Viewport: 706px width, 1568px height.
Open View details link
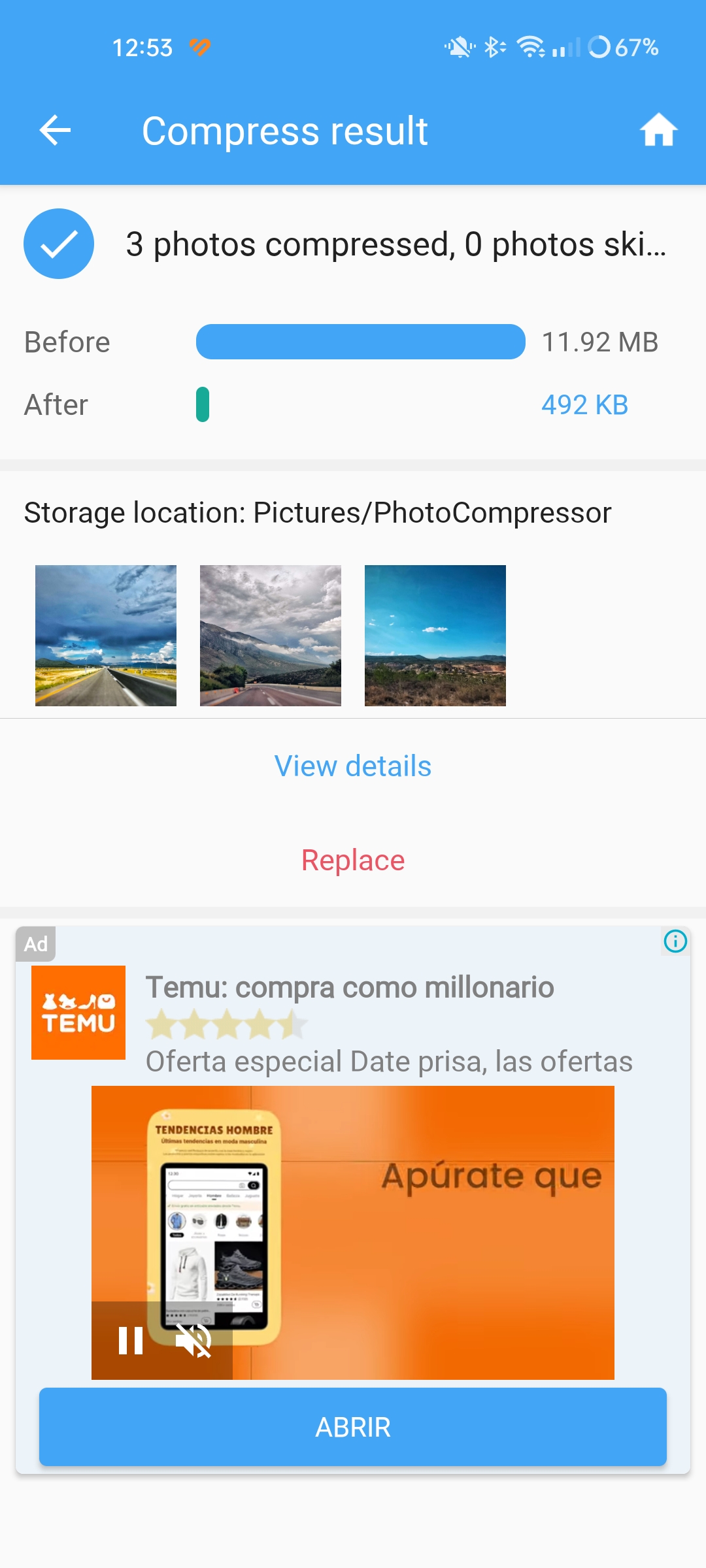pos(353,766)
